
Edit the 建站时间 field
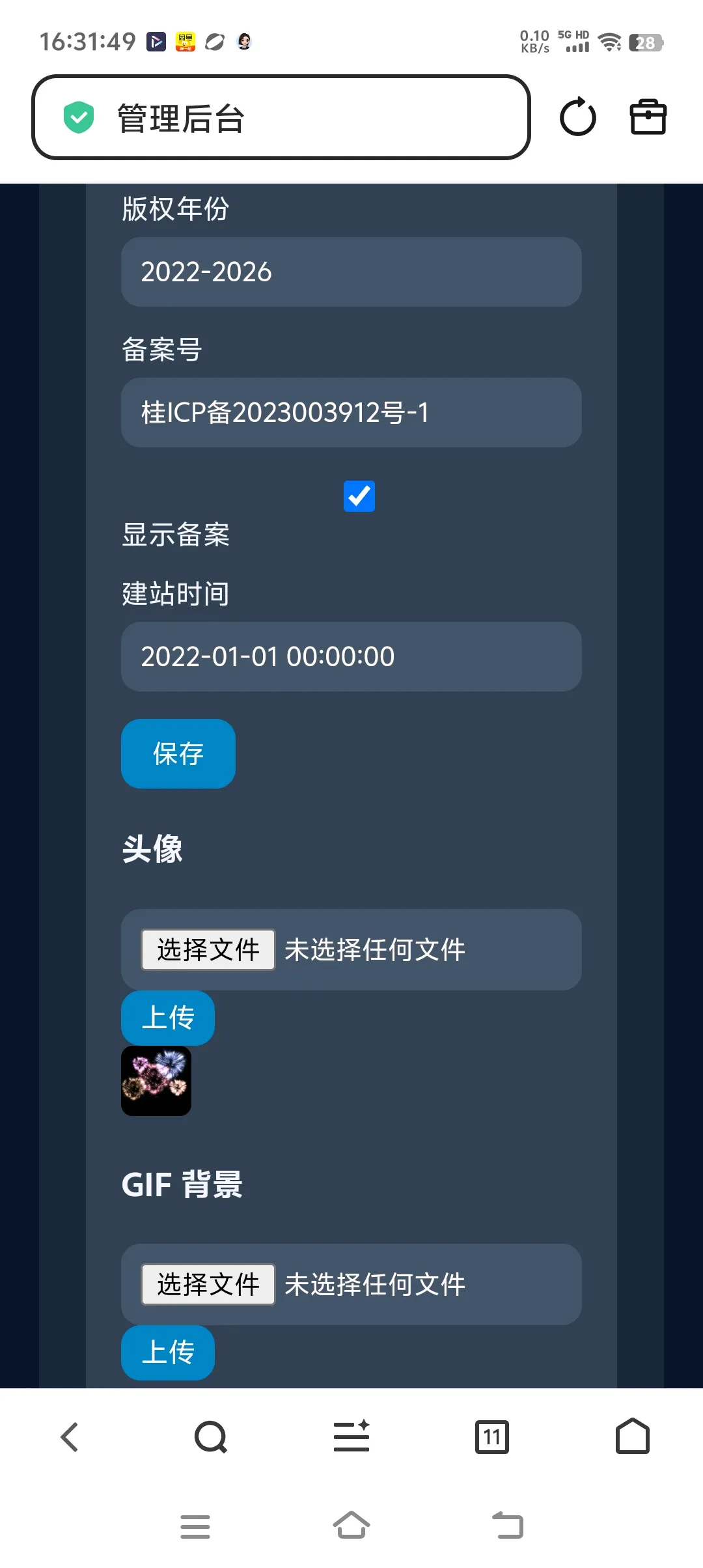(351, 656)
